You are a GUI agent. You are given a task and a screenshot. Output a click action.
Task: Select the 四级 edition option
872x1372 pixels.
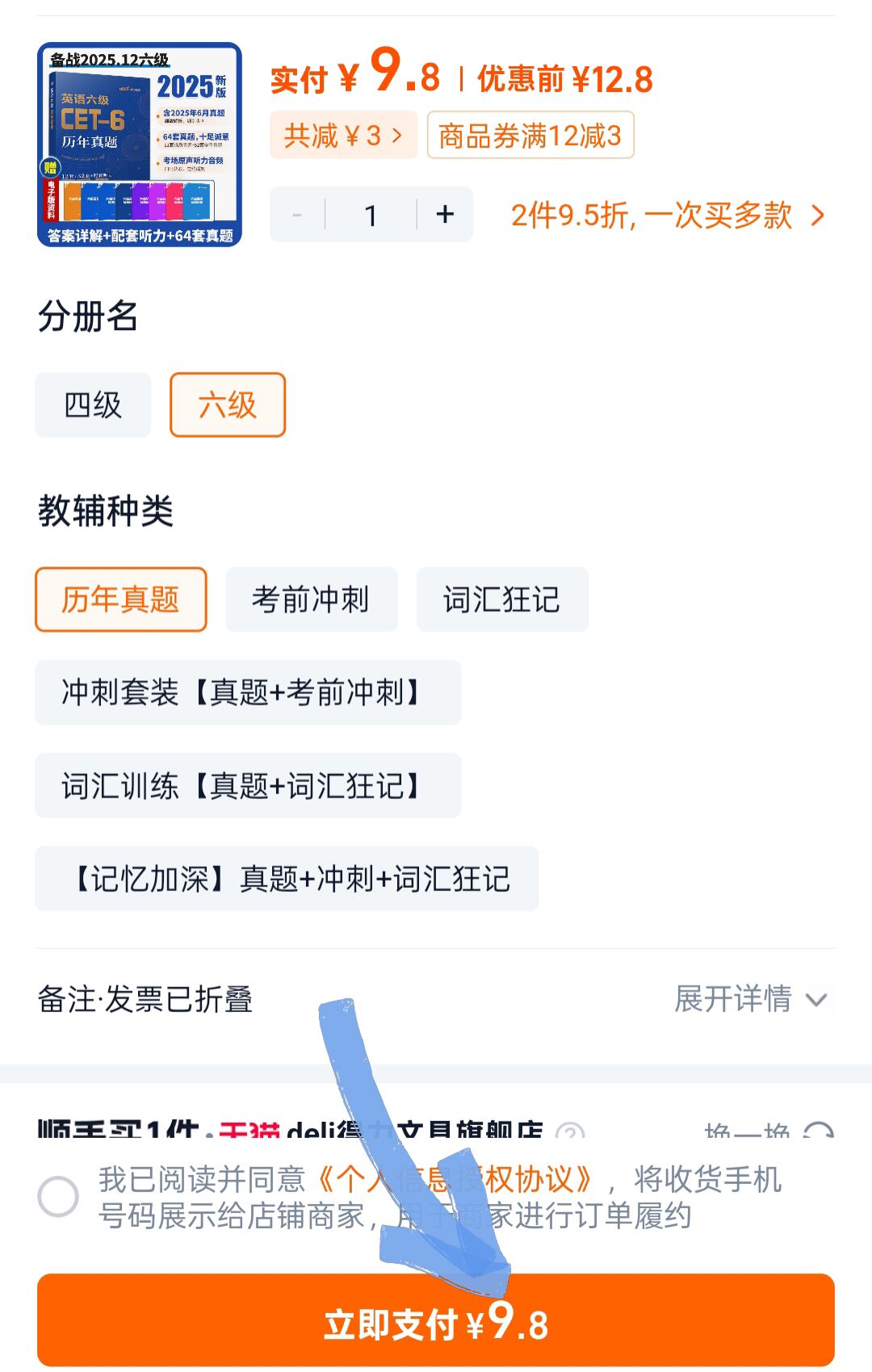pyautogui.click(x=92, y=405)
